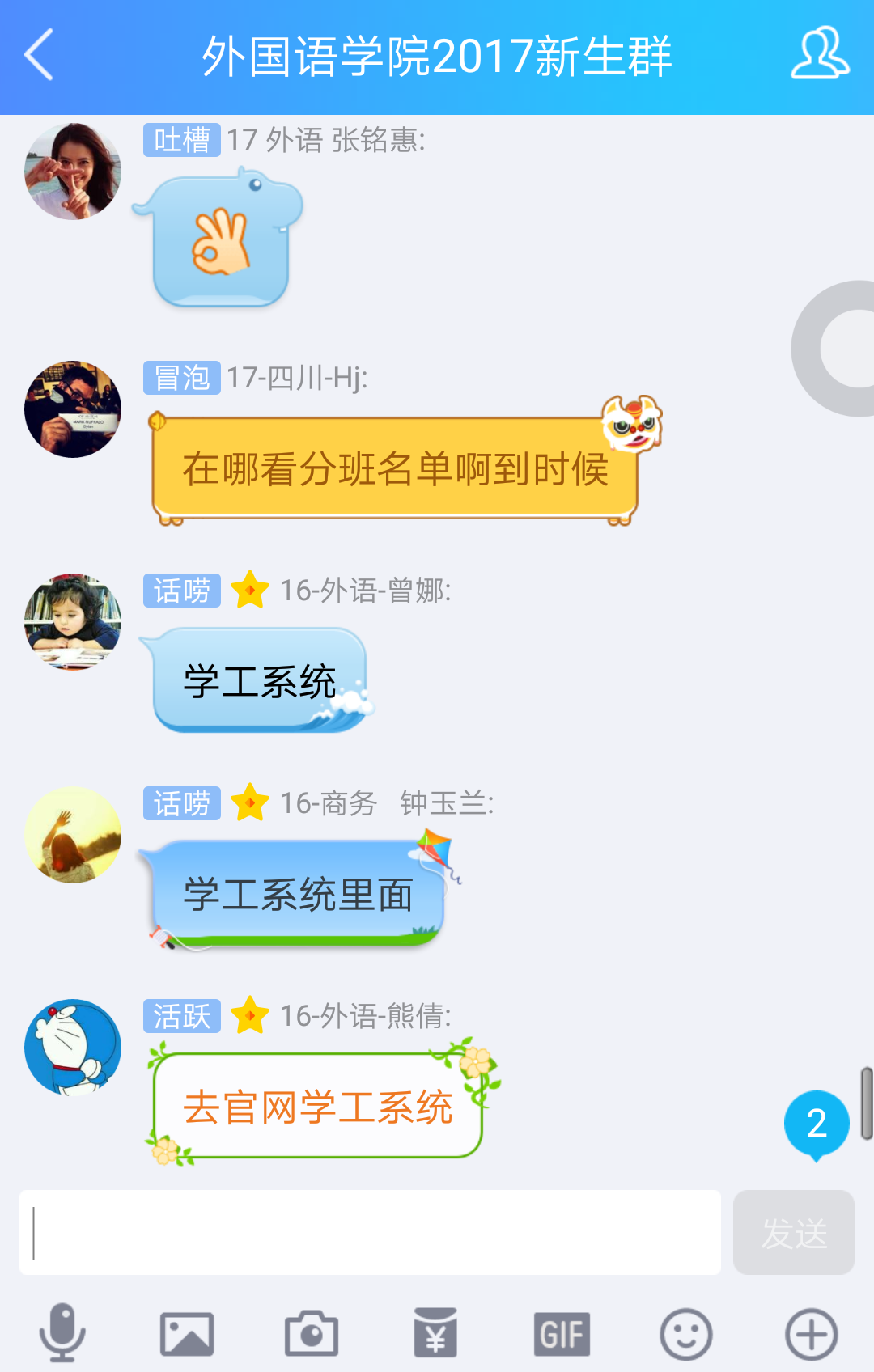Jump to the 2 unread messages

pyautogui.click(x=816, y=1124)
